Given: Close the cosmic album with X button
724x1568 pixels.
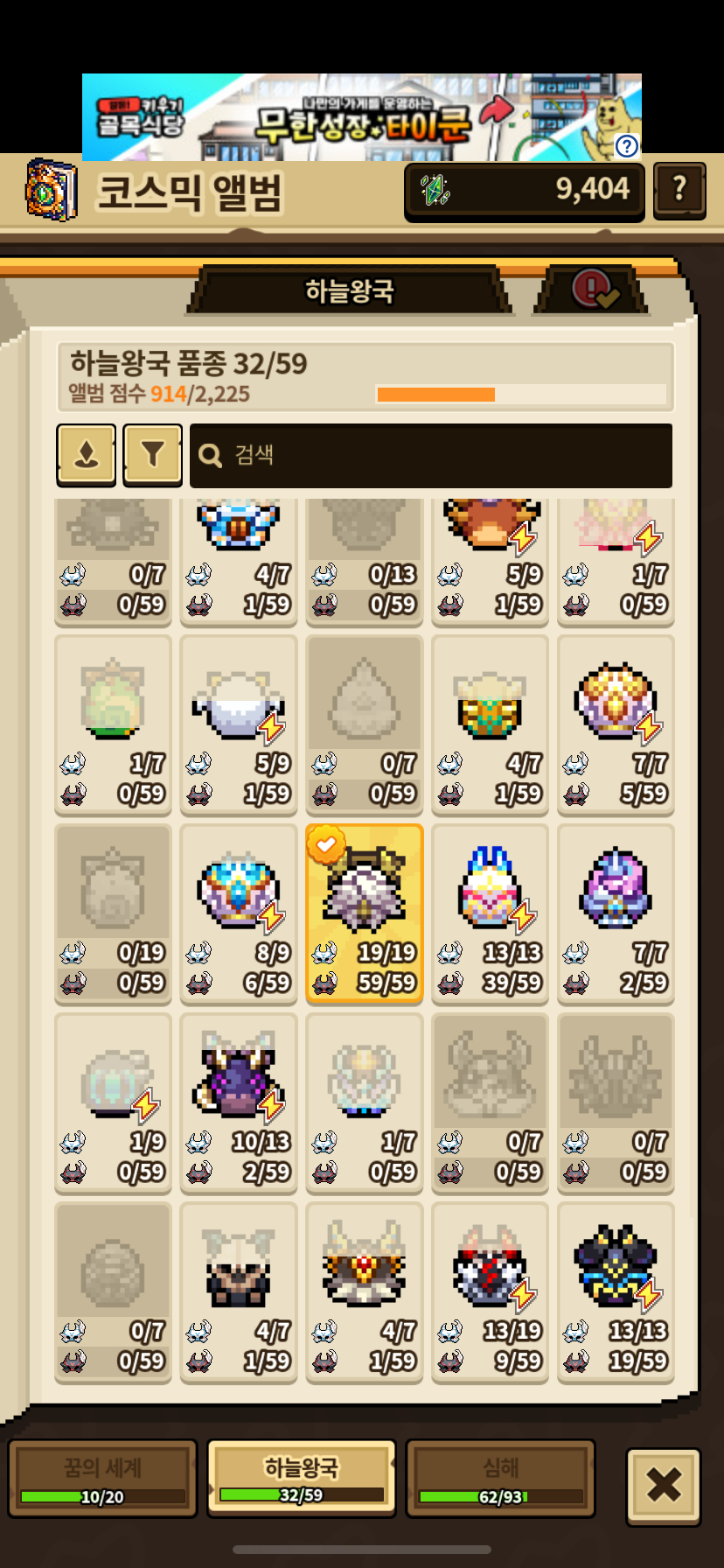Looking at the screenshot, I should [x=663, y=1485].
